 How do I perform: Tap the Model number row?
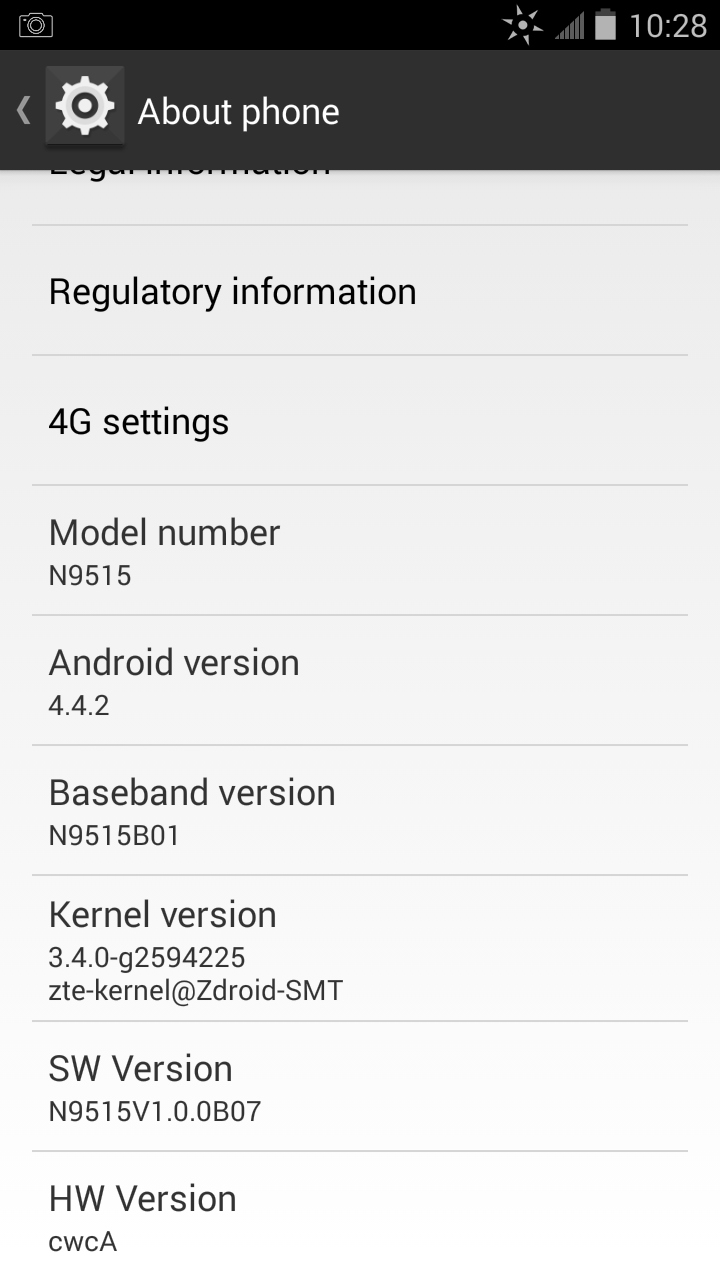click(360, 551)
